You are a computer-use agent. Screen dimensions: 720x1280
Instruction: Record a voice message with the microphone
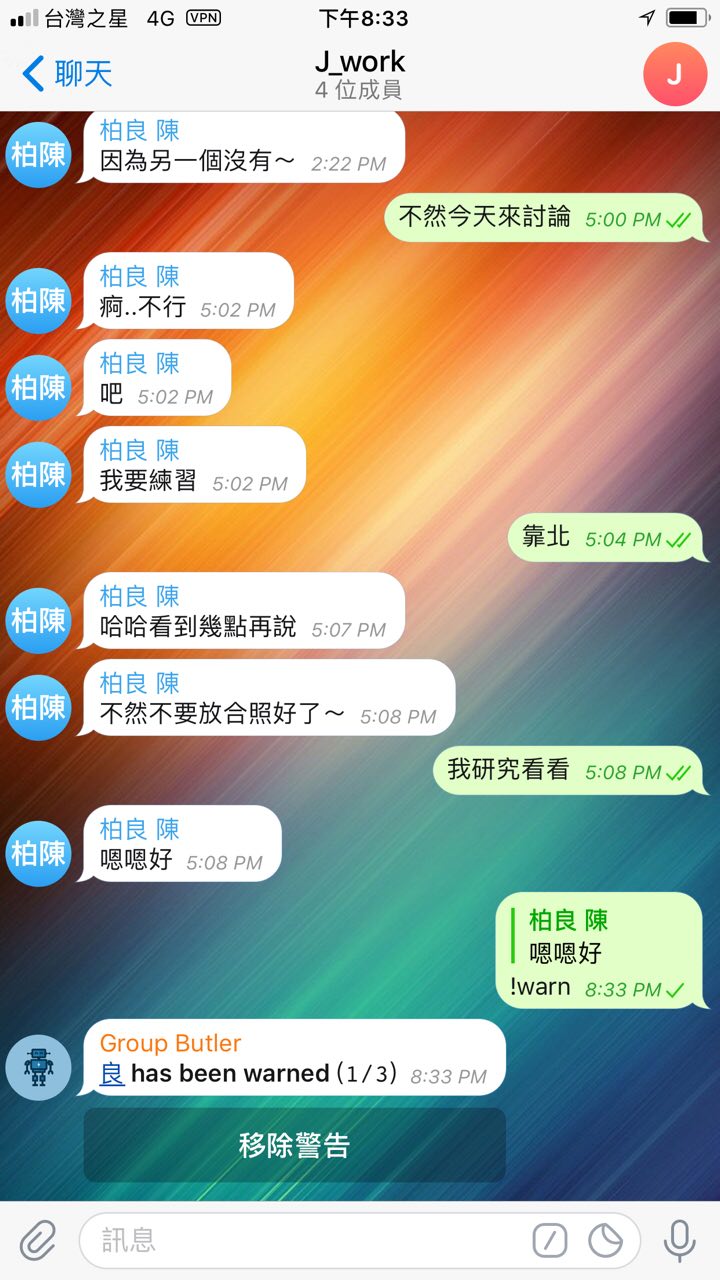tap(680, 1241)
